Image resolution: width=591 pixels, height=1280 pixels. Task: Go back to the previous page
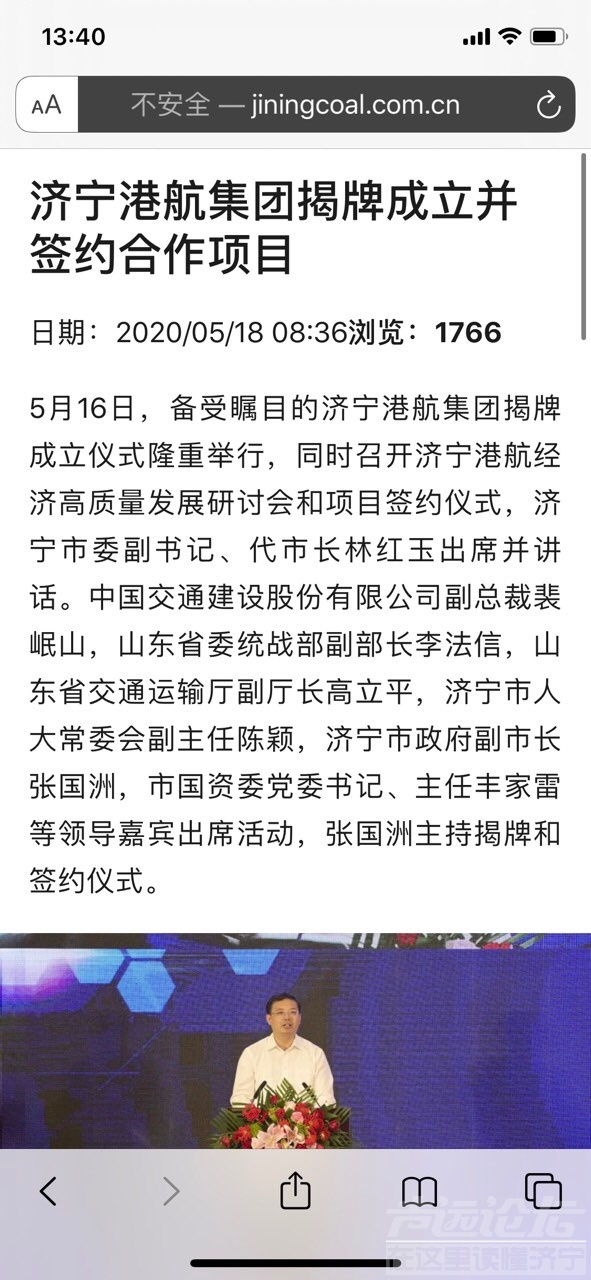[x=48, y=1190]
